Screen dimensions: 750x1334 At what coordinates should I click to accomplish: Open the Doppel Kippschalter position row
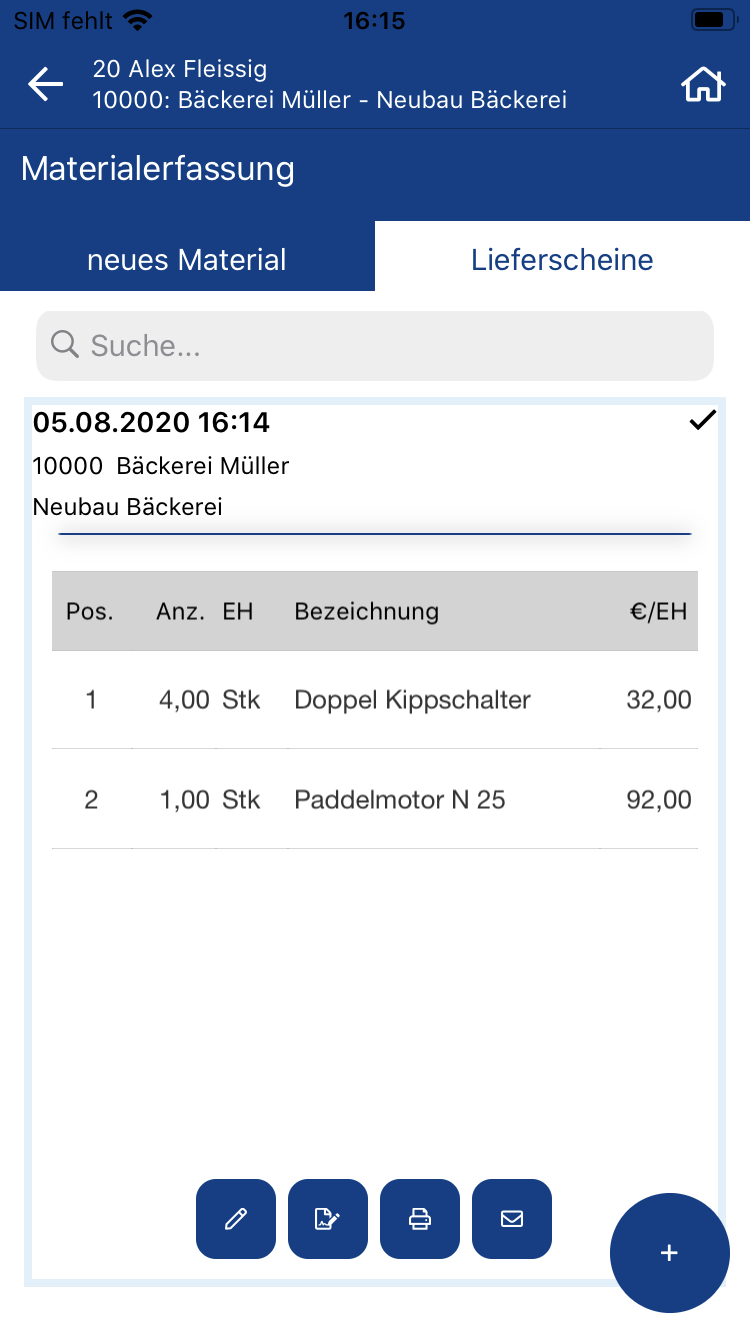[x=375, y=700]
